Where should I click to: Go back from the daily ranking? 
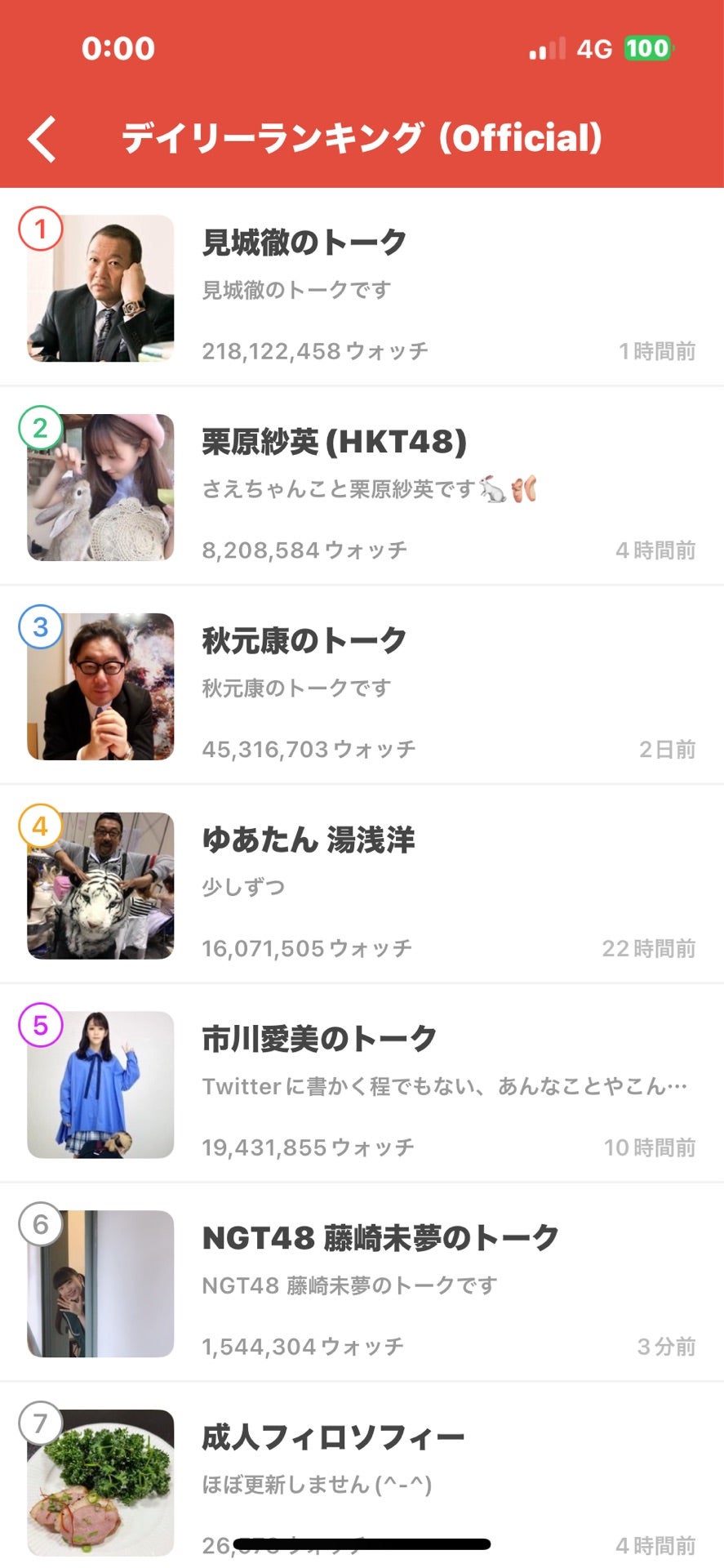tap(42, 139)
